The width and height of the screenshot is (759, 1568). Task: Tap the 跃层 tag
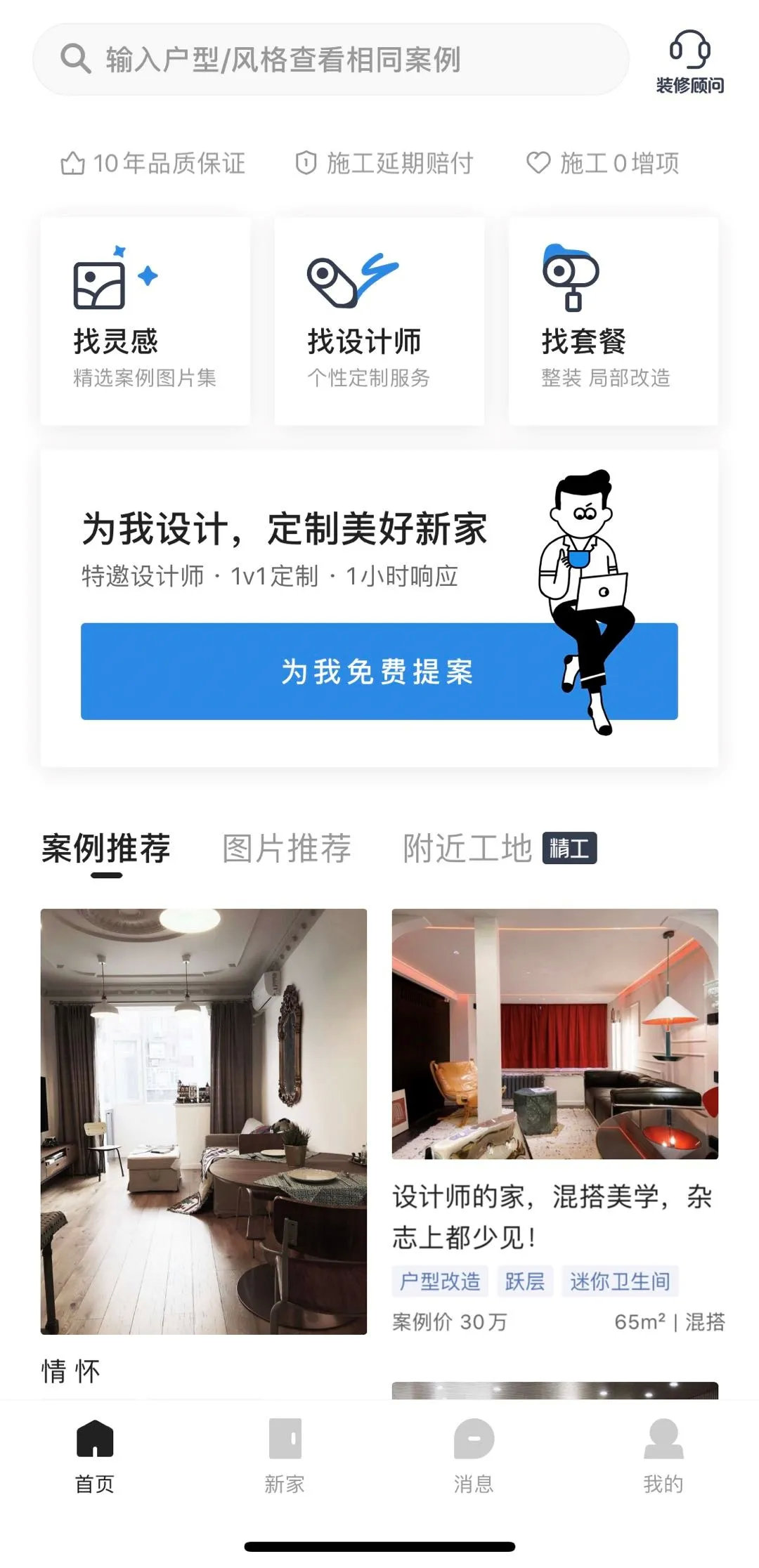tap(525, 1281)
